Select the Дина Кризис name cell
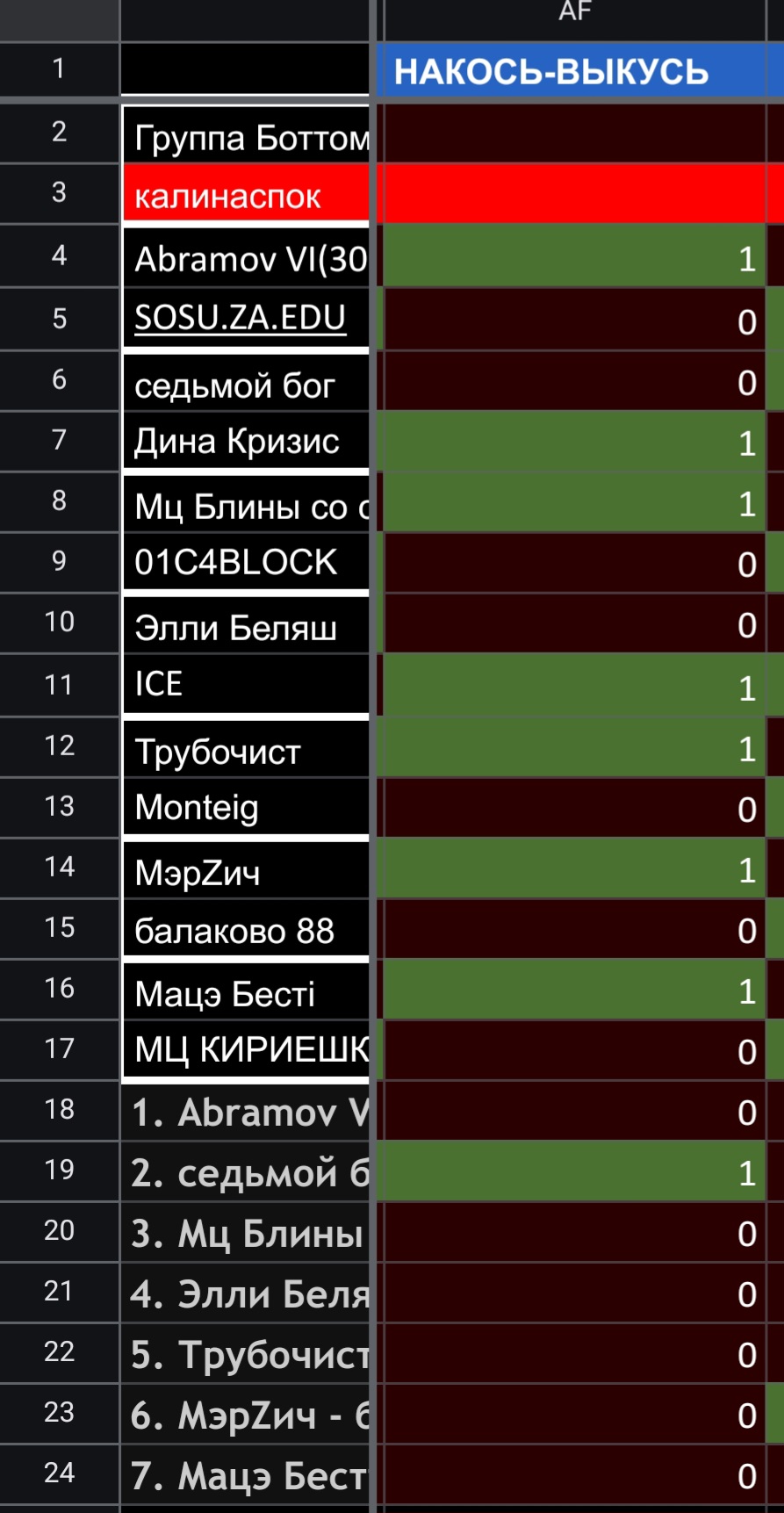This screenshot has width=784, height=1513. click(x=246, y=440)
